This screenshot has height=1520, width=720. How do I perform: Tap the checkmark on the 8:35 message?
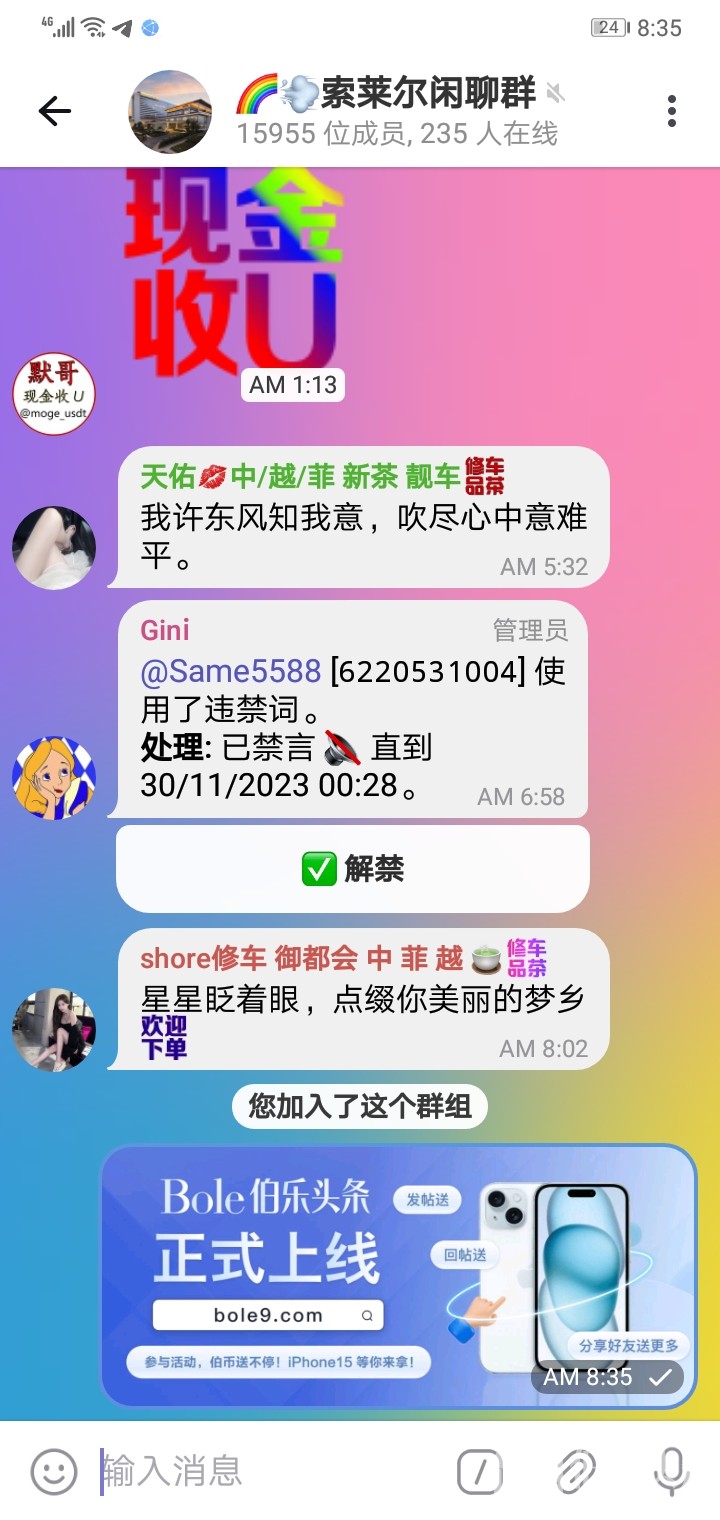coord(659,1377)
